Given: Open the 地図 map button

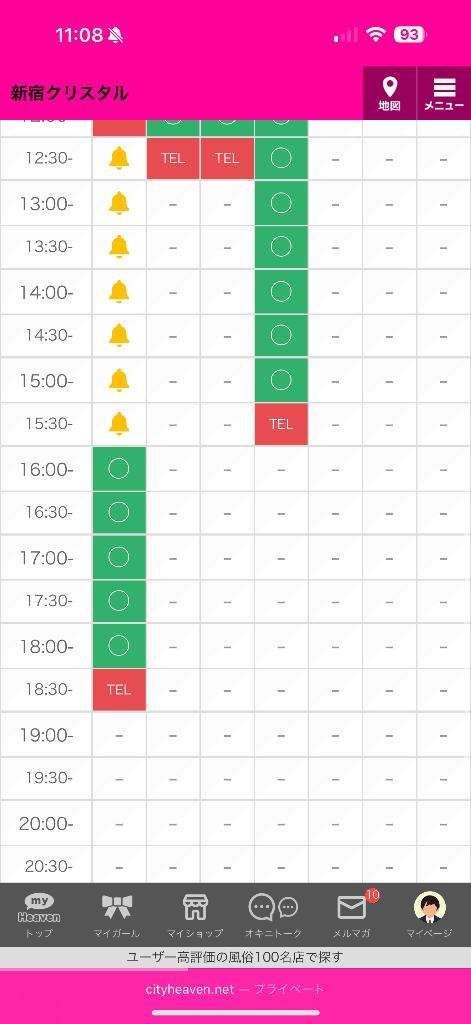Looking at the screenshot, I should (389, 93).
